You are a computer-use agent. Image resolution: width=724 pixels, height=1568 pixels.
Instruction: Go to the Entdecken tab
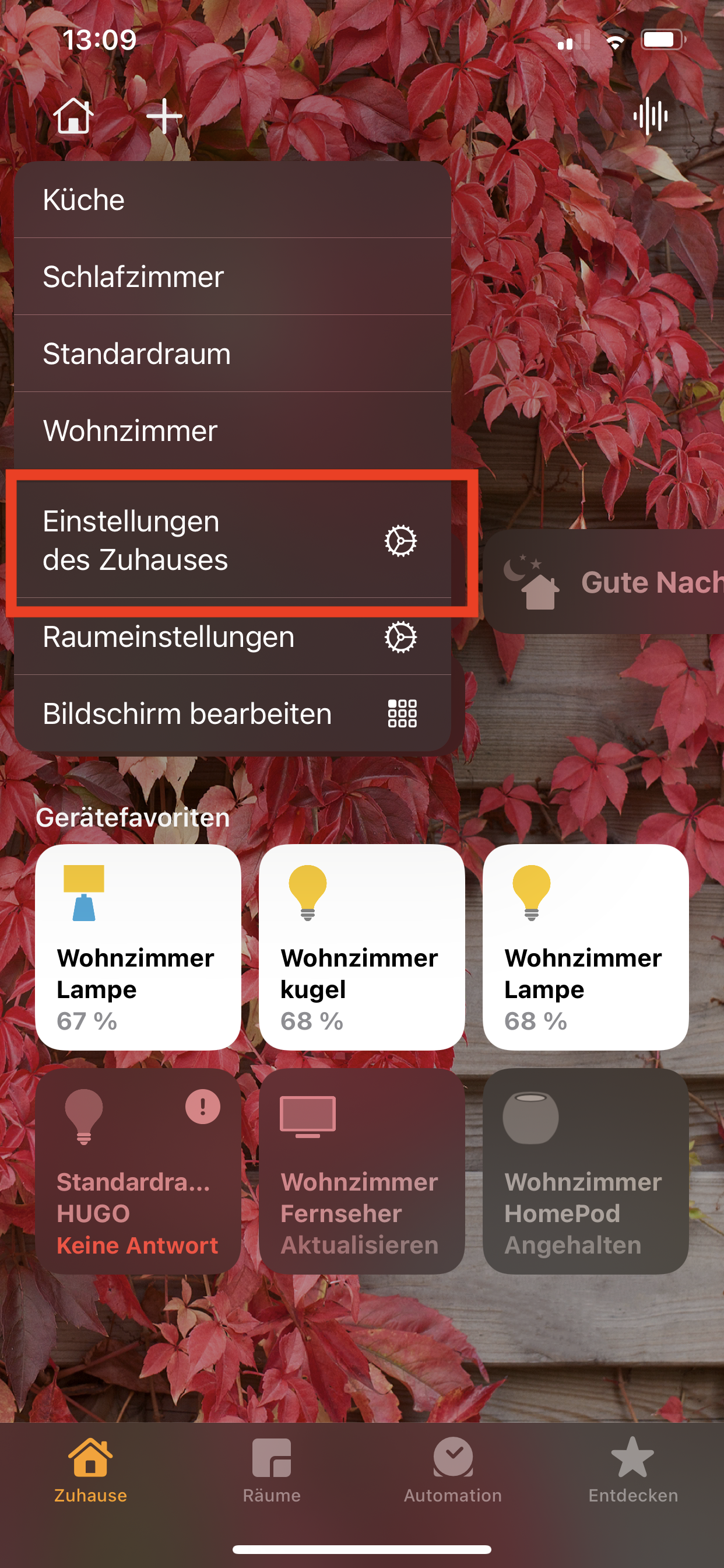point(632,1469)
